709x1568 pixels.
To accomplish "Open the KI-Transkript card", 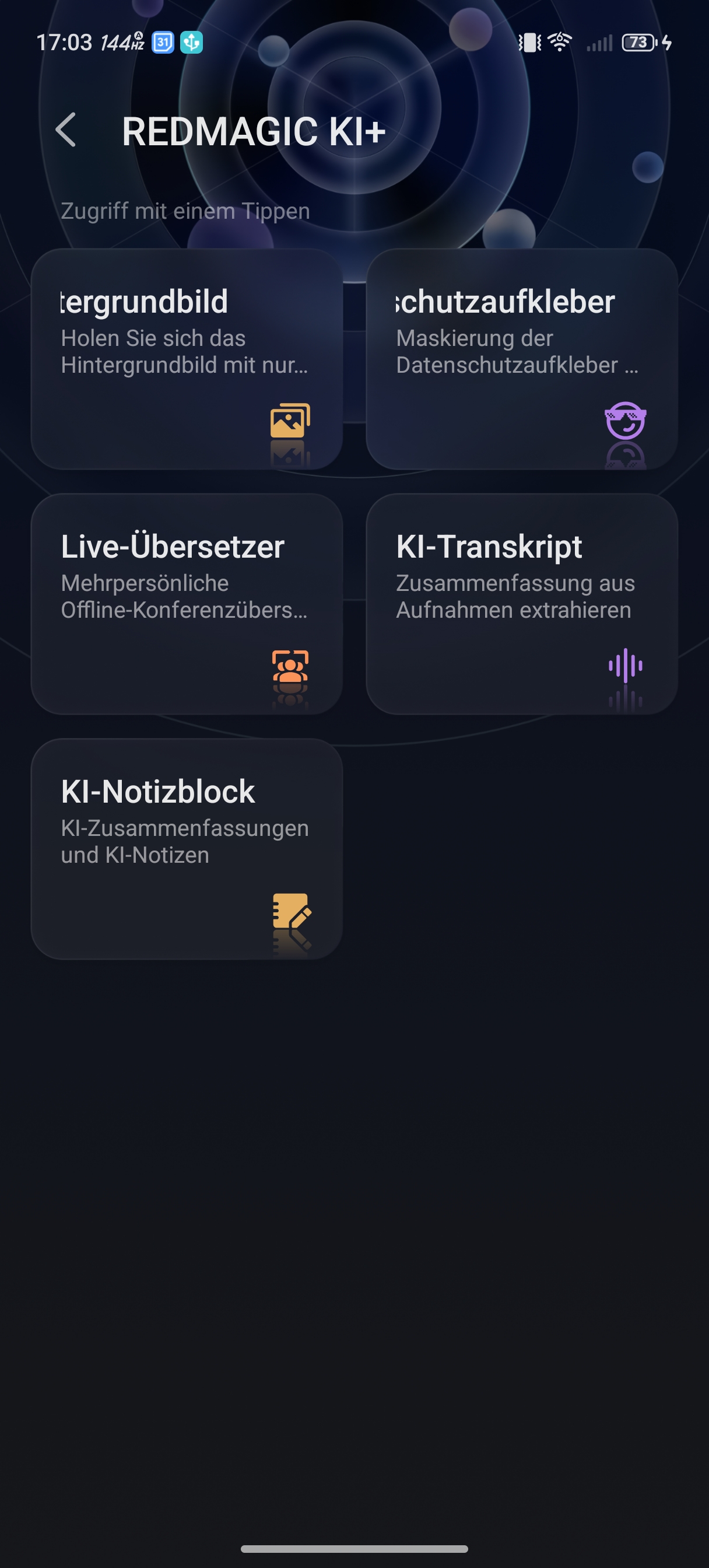I will click(522, 604).
